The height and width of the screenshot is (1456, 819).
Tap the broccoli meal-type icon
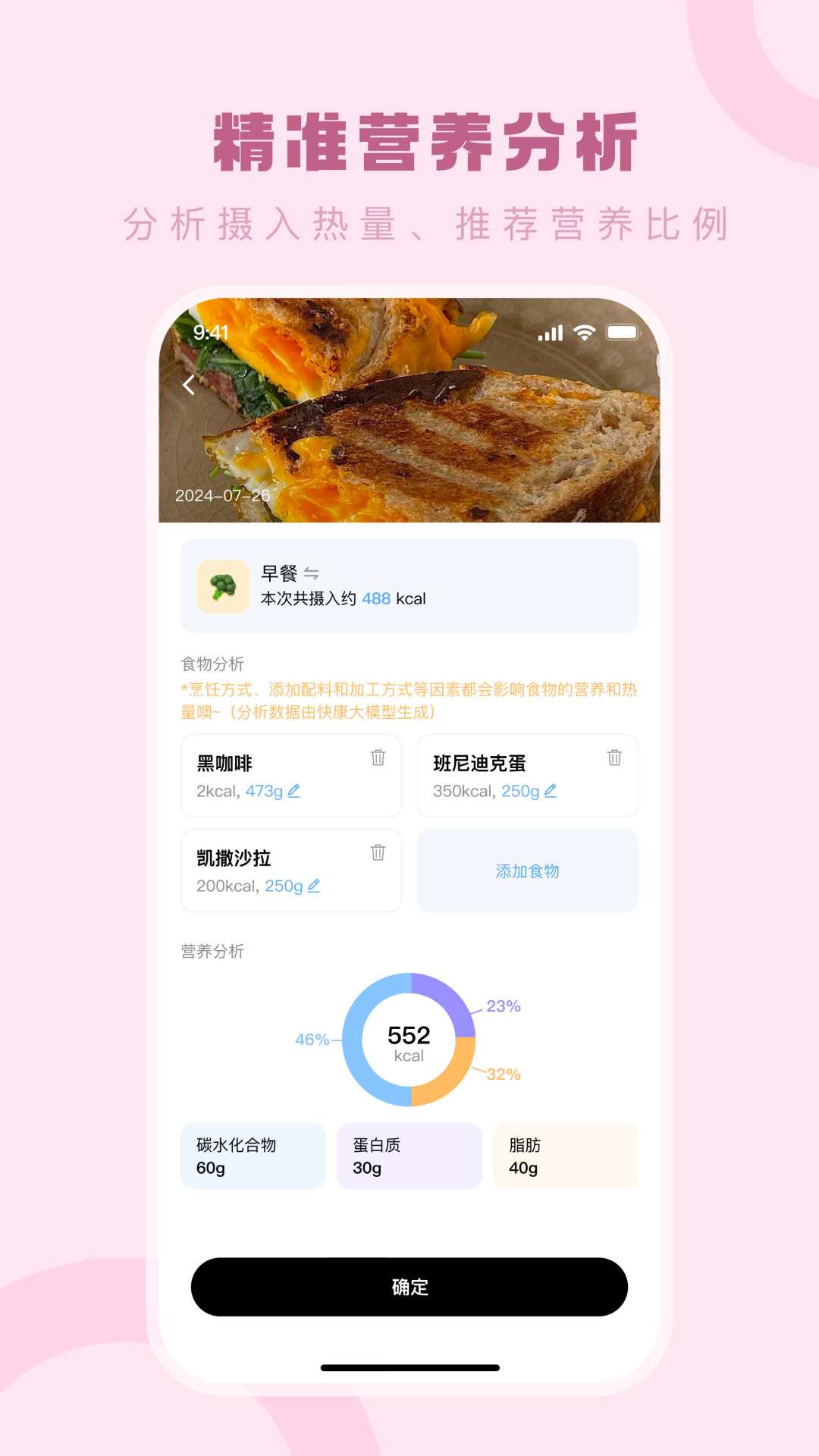click(x=221, y=585)
